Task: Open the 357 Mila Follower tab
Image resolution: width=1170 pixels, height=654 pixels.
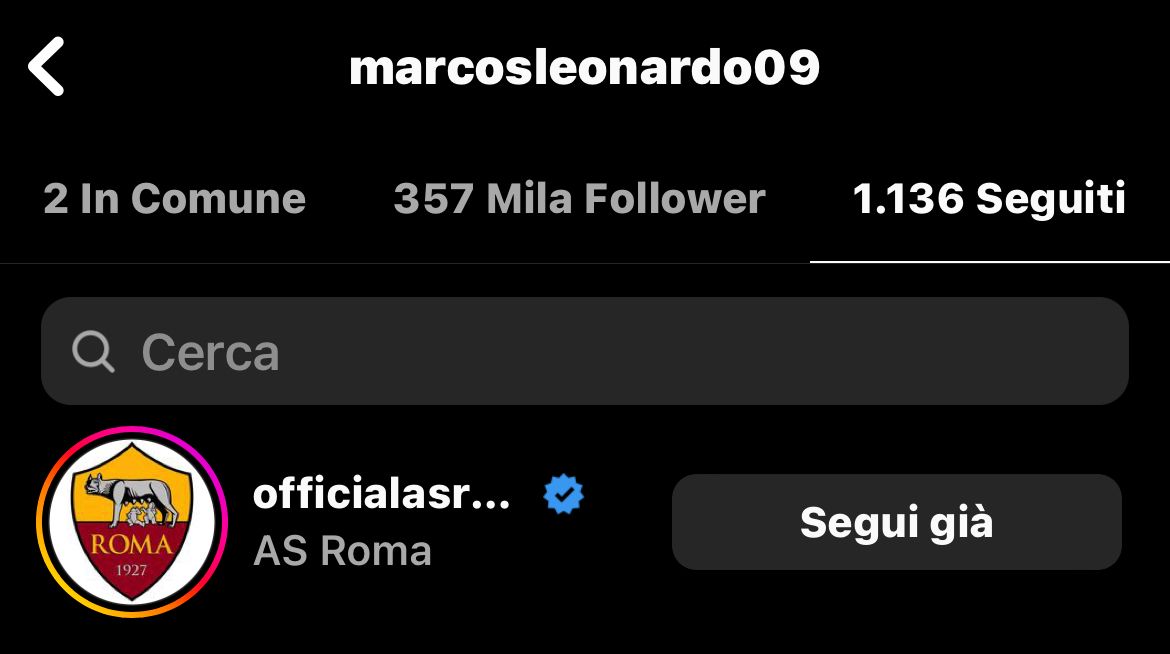Action: tap(579, 199)
